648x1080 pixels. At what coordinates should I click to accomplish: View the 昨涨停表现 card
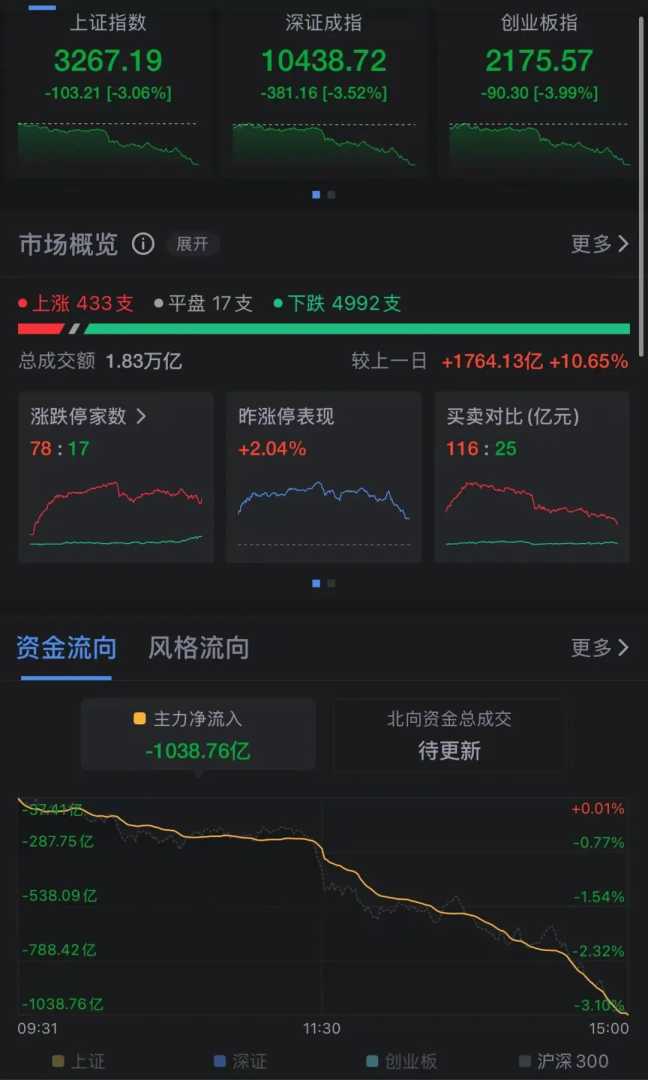coord(324,476)
